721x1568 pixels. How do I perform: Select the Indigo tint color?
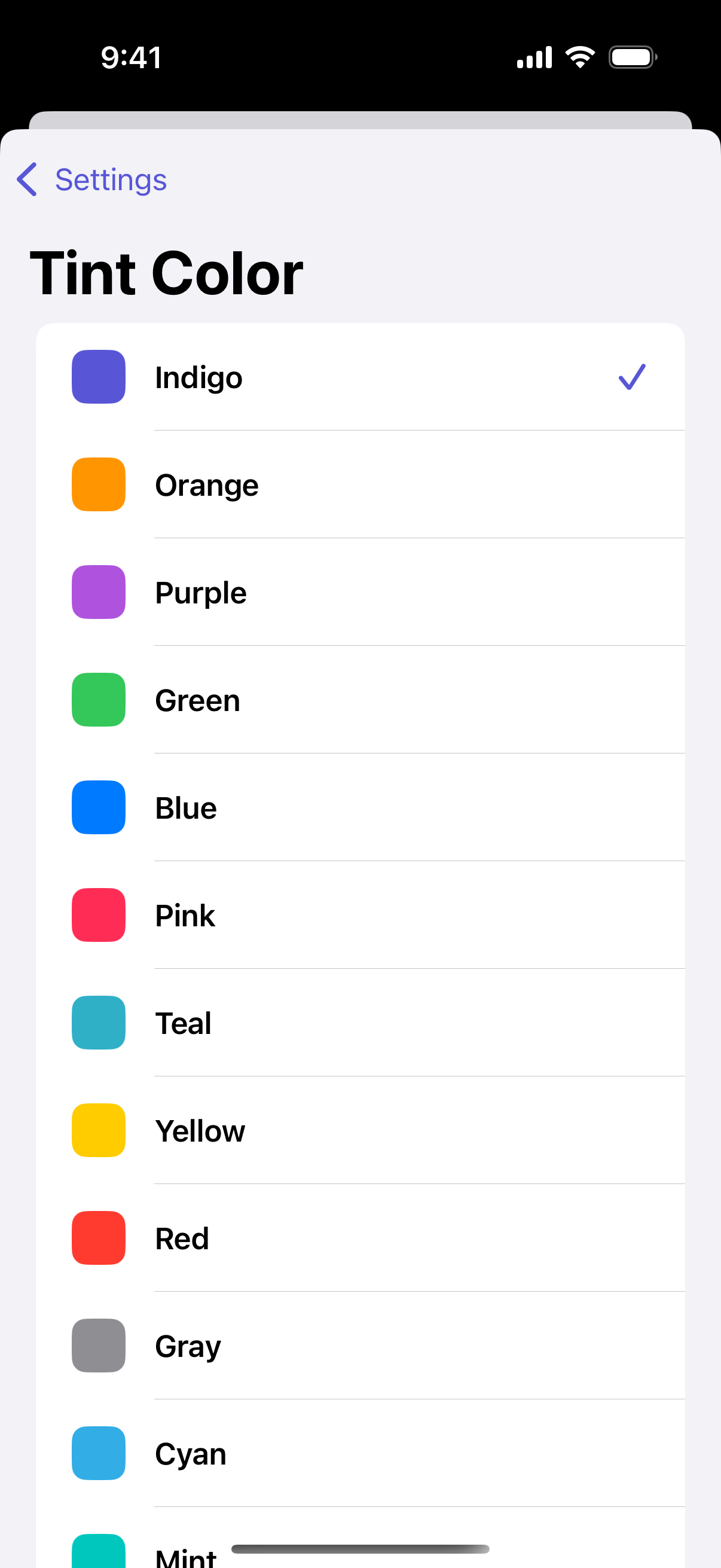pos(360,377)
